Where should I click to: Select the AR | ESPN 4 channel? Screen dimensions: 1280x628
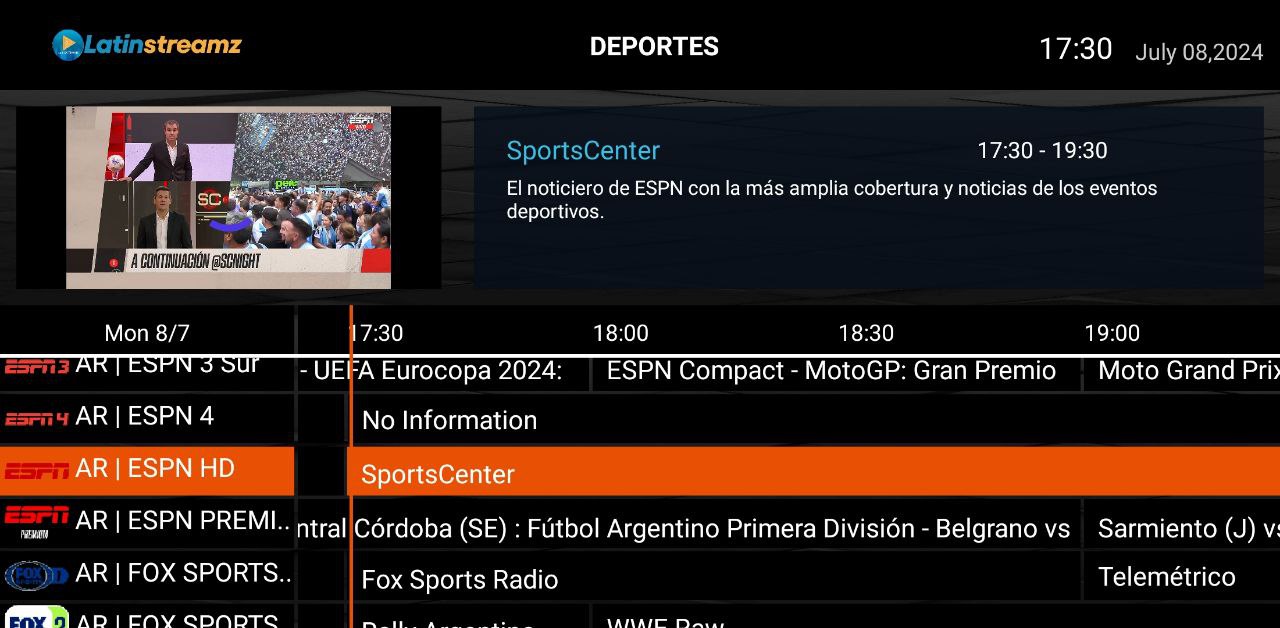tap(147, 418)
